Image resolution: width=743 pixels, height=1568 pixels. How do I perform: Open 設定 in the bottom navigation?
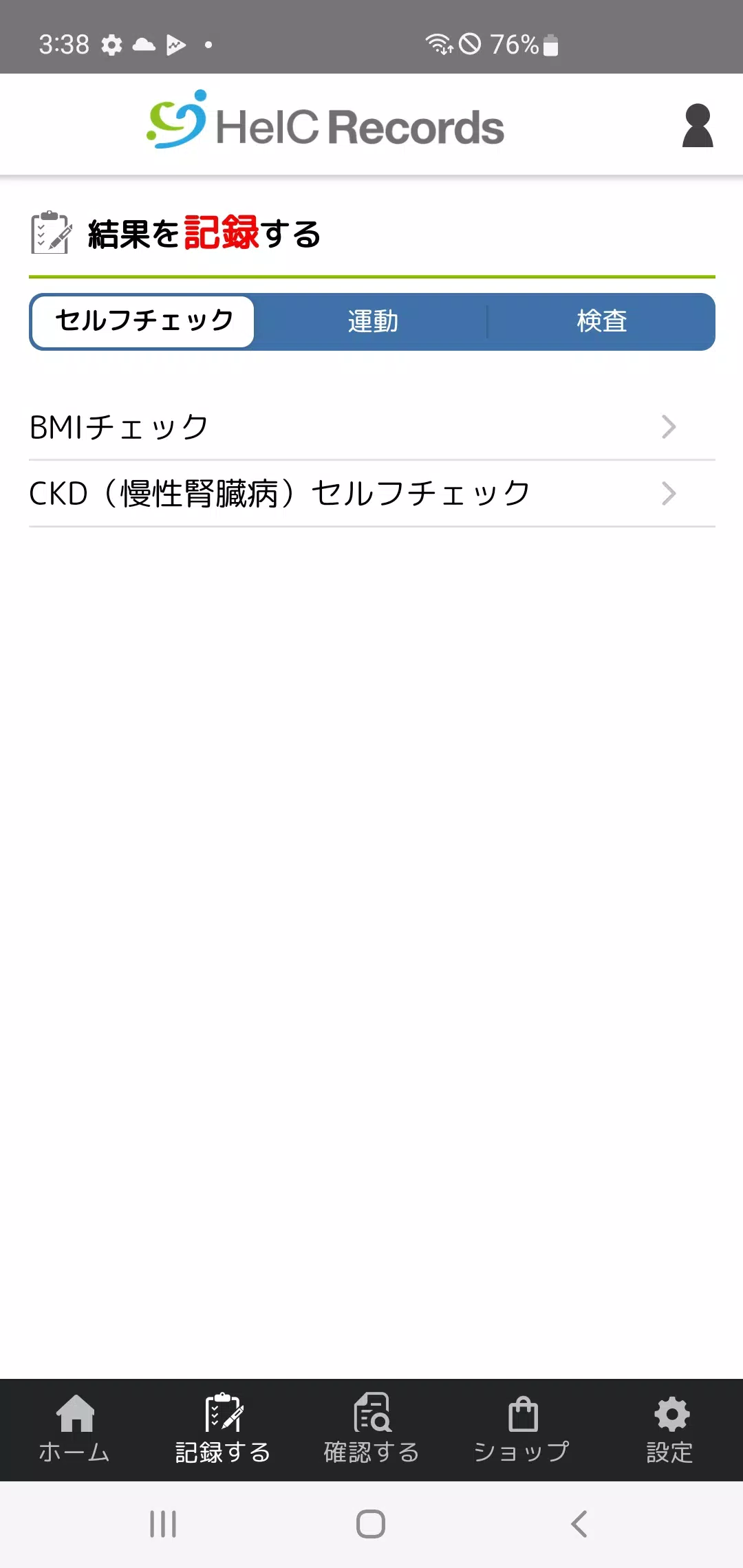point(669,1429)
